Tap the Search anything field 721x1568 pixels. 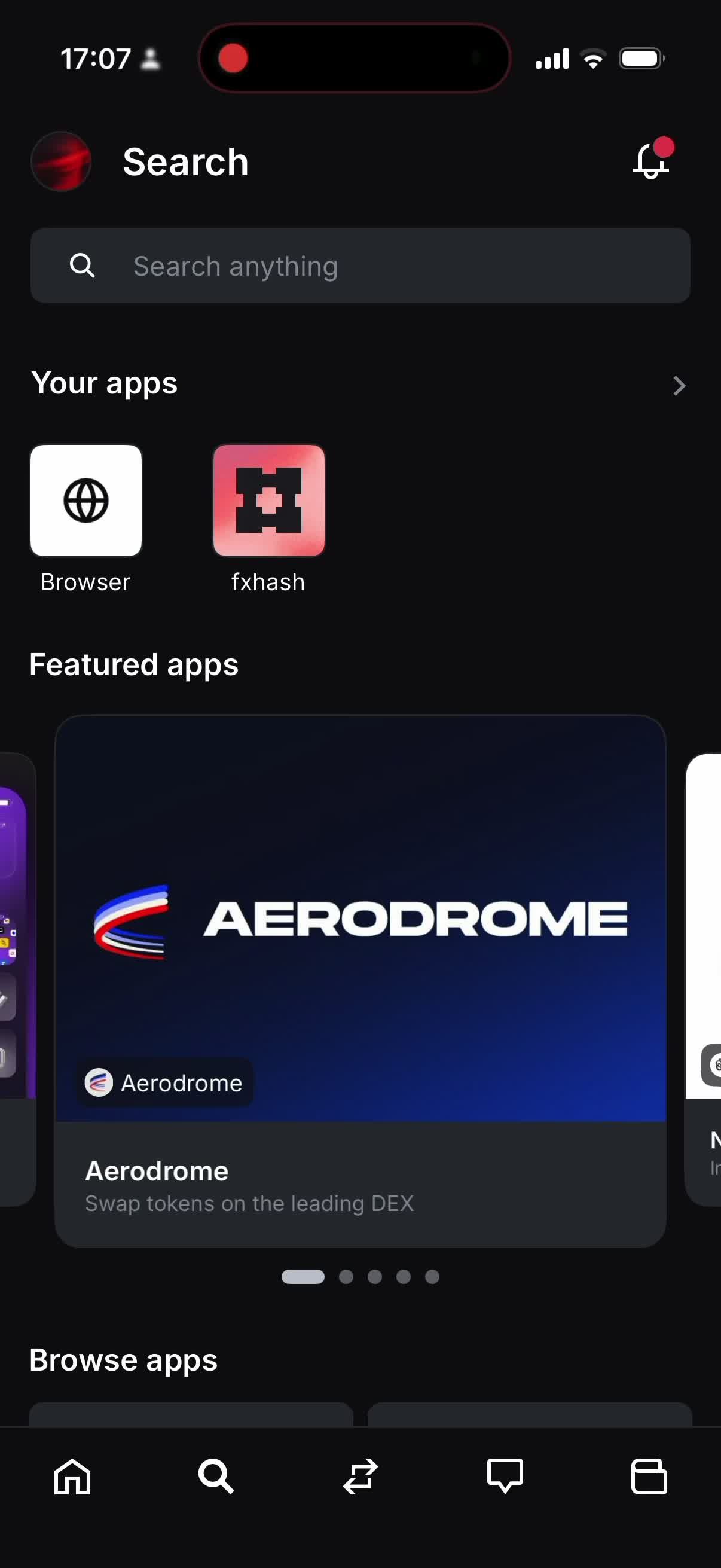point(360,266)
